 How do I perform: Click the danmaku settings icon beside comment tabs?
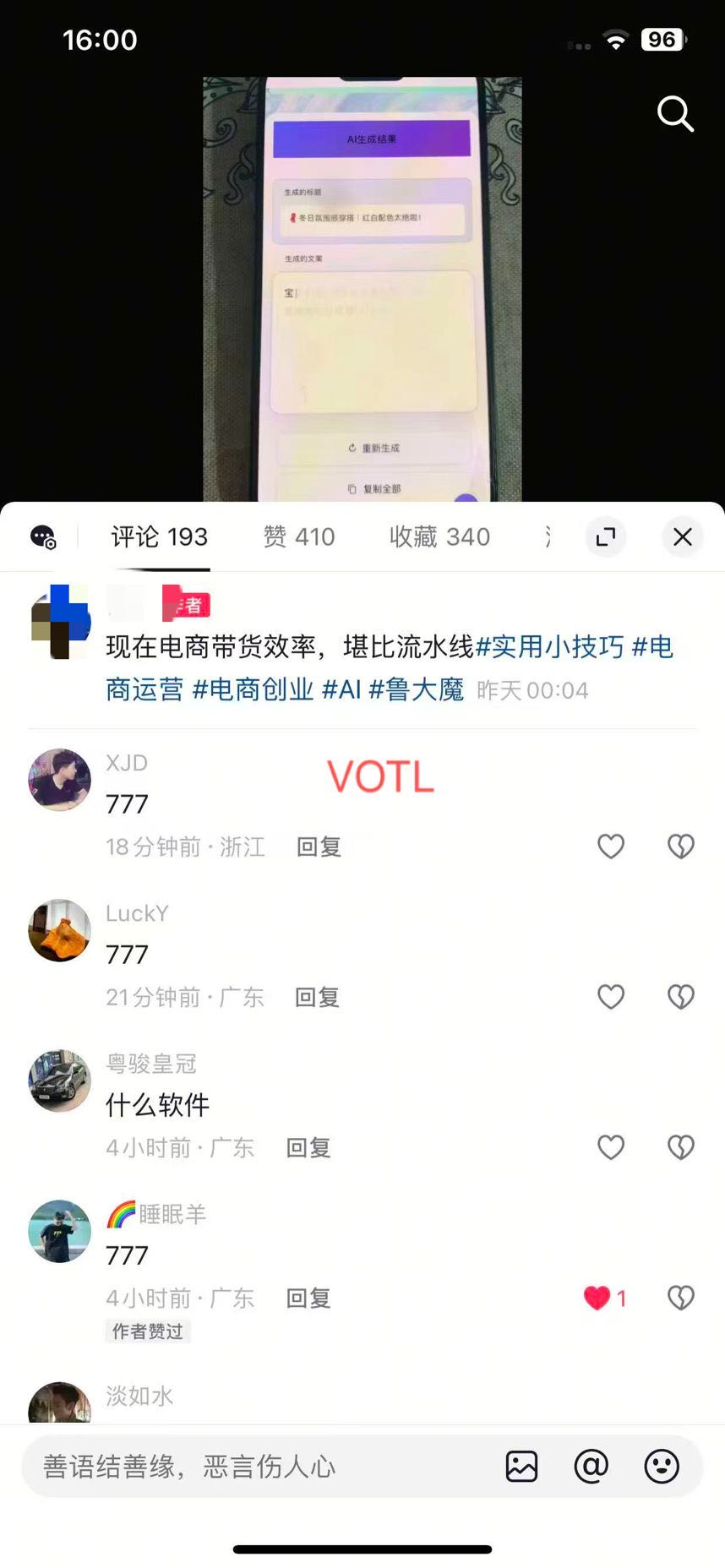(44, 536)
